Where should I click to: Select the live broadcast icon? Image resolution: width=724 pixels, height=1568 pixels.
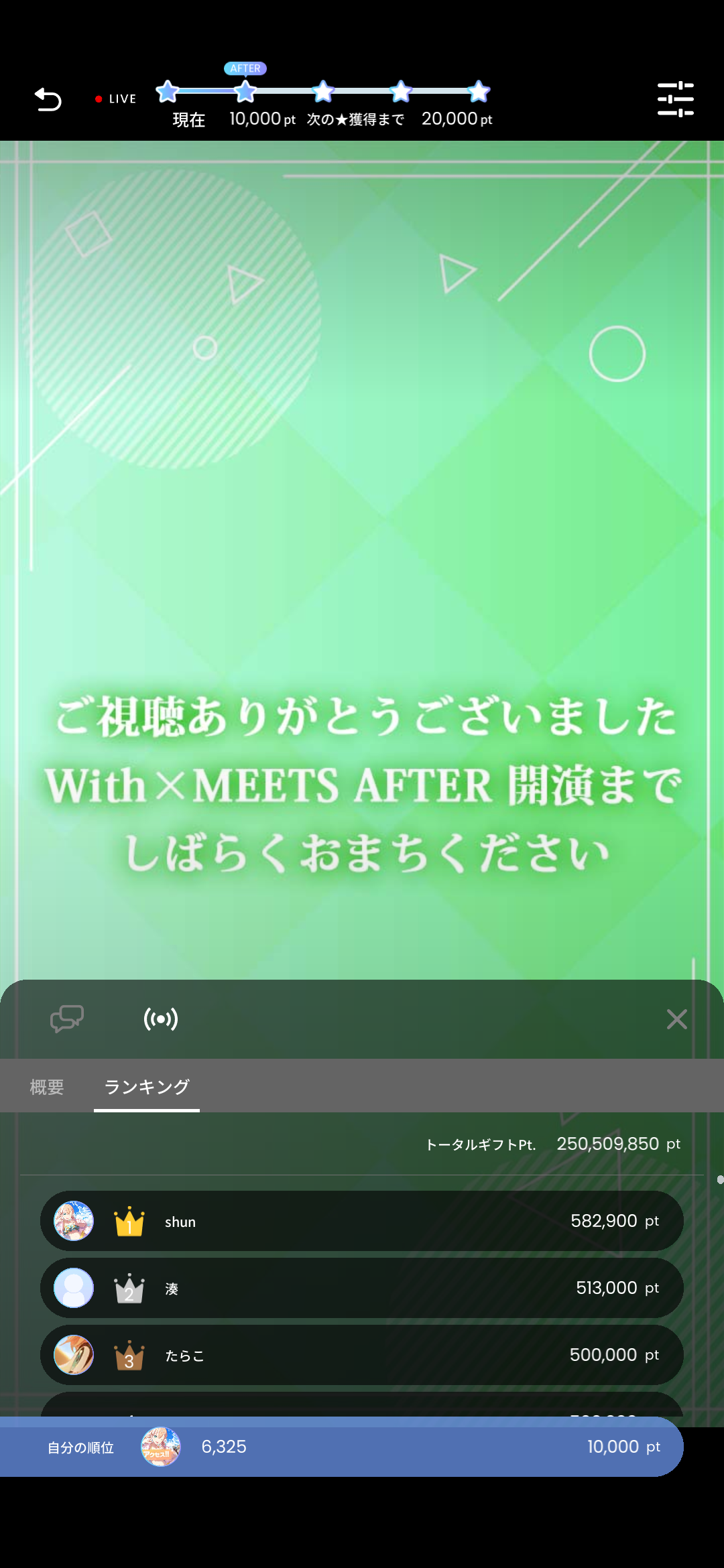pyautogui.click(x=161, y=1019)
